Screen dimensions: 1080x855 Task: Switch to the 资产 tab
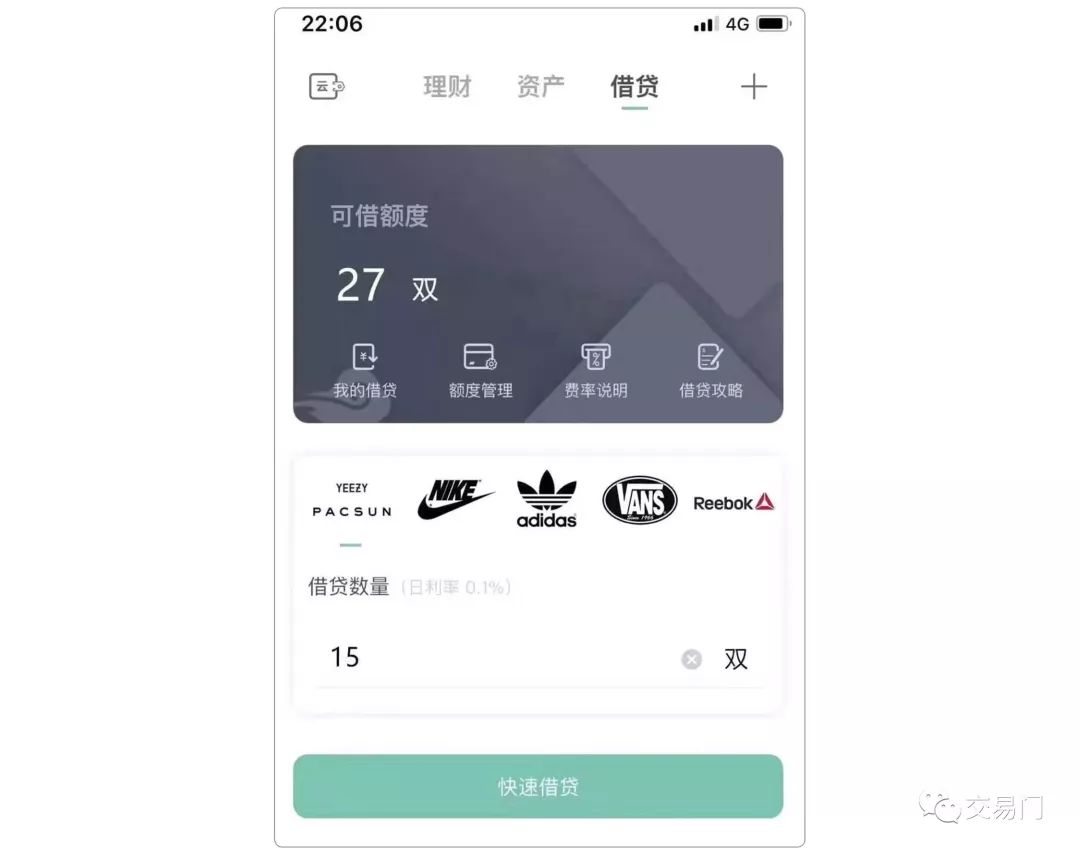point(541,87)
